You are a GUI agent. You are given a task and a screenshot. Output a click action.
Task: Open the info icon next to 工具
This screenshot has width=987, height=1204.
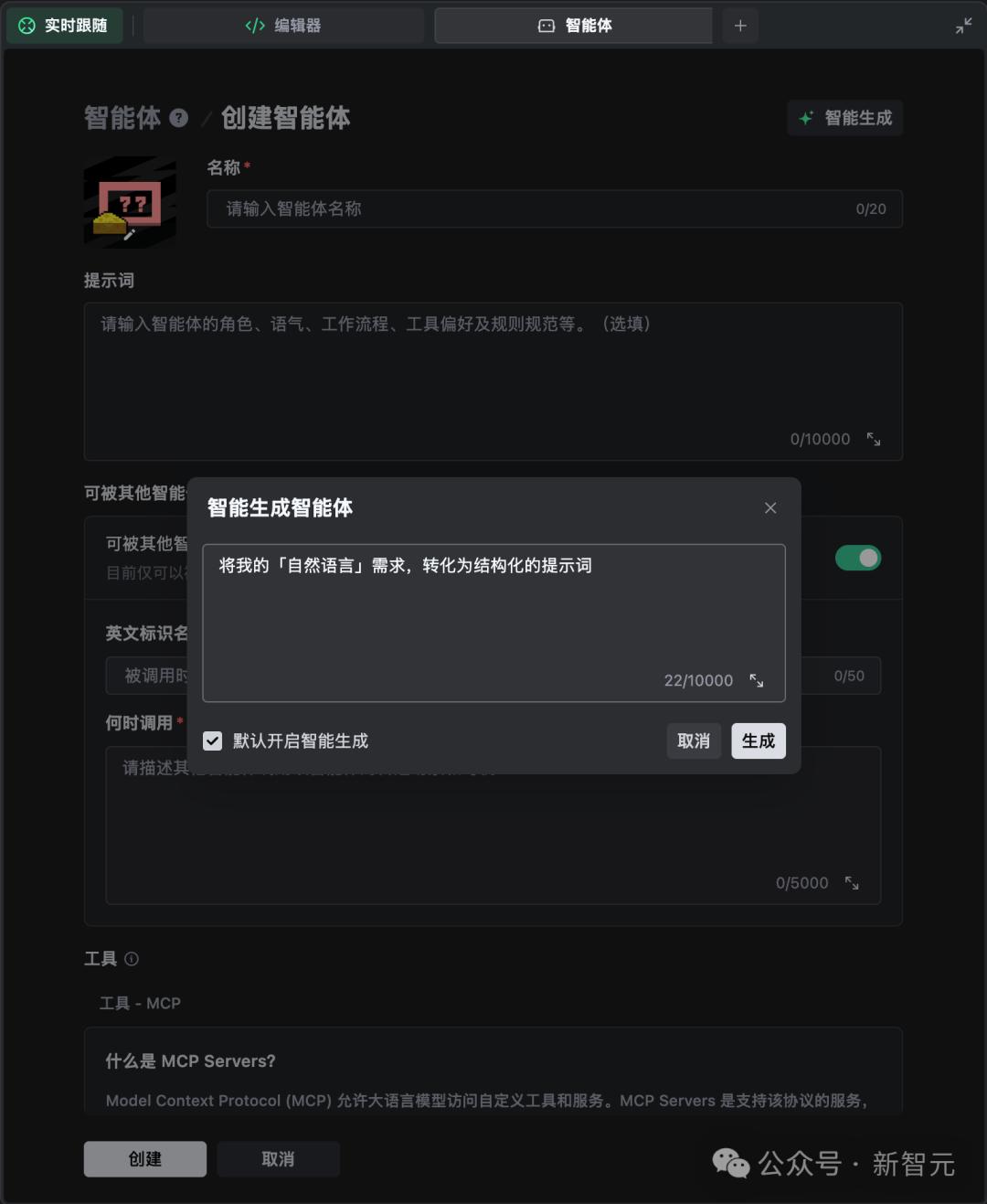pyautogui.click(x=132, y=959)
